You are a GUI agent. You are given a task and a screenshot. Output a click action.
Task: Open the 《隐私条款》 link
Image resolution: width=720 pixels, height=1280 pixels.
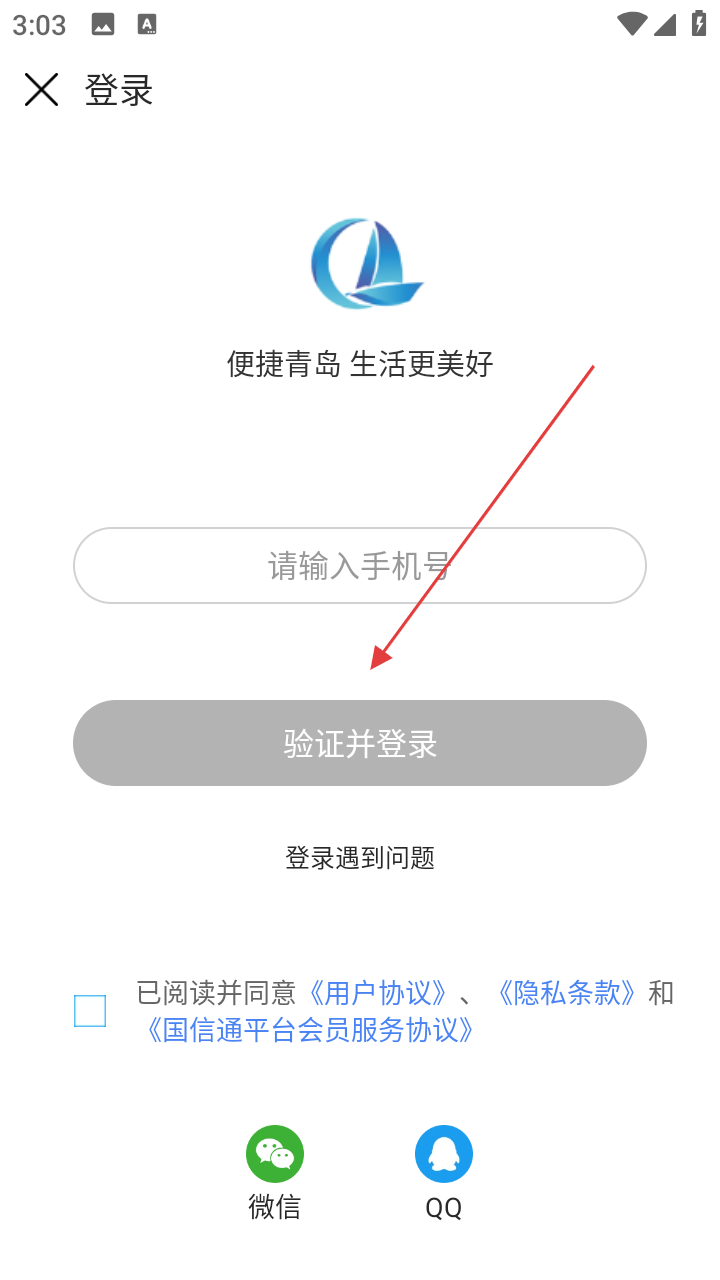tap(567, 993)
